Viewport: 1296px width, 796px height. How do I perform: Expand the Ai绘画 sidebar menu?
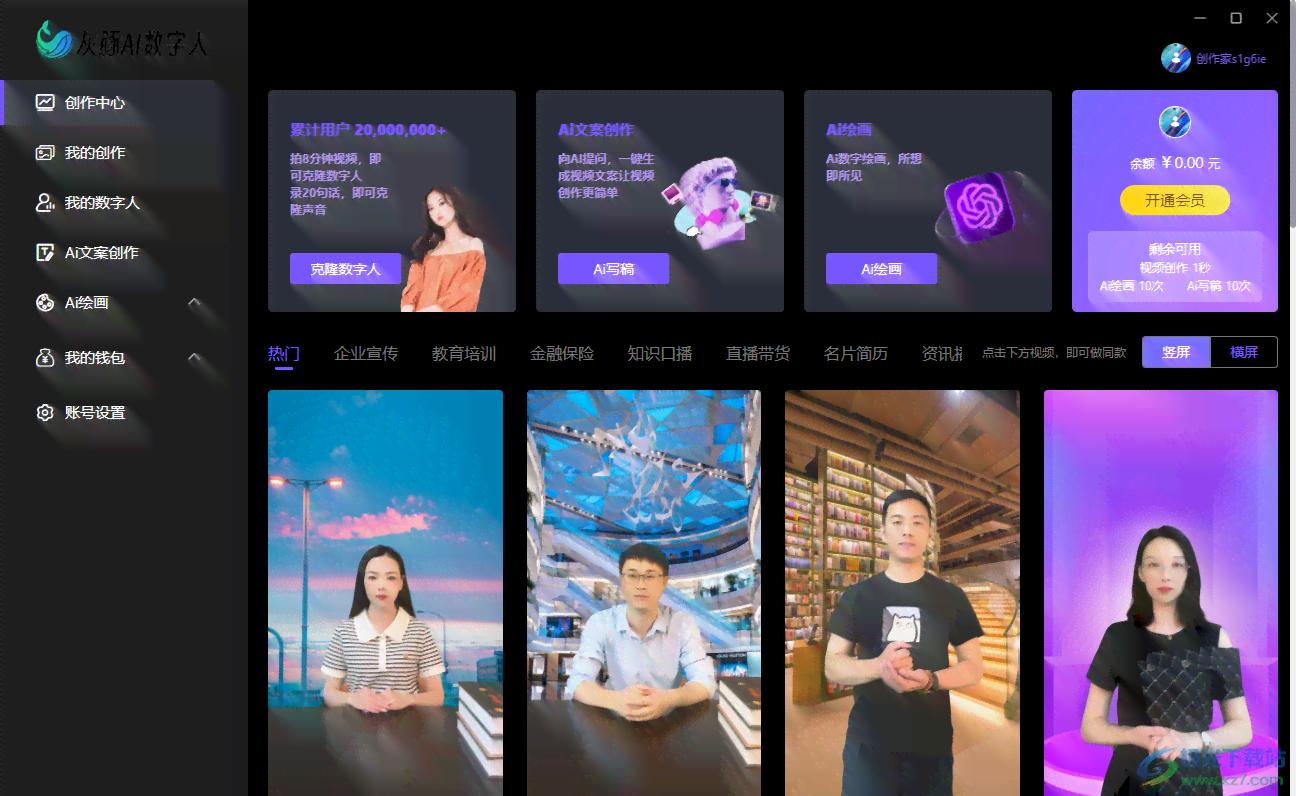(194, 303)
